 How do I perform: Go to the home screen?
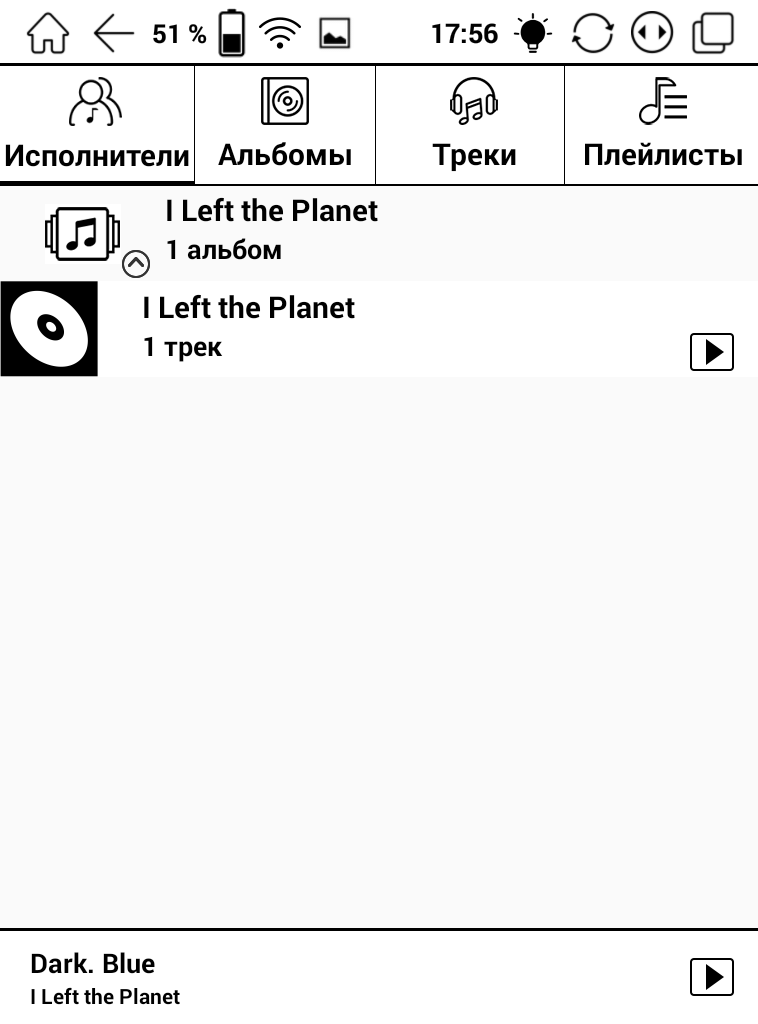coord(47,34)
